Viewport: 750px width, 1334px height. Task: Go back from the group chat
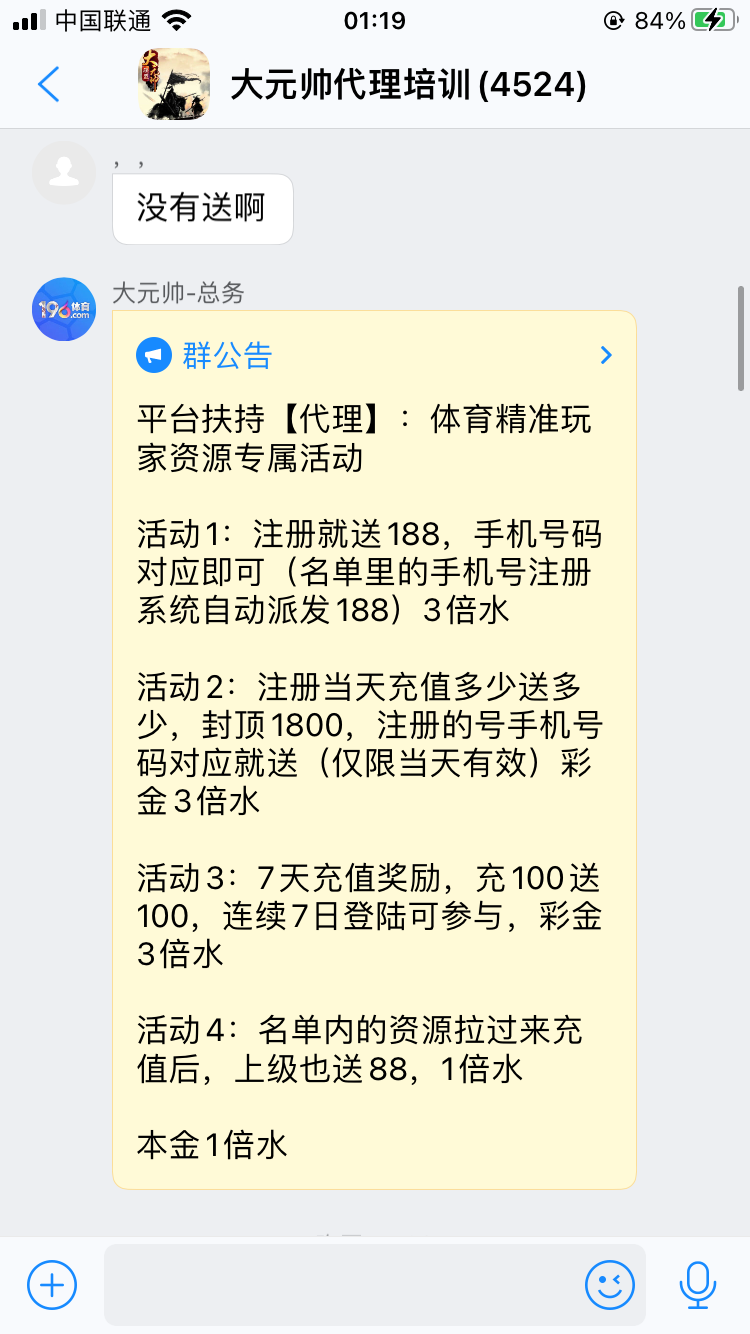[x=48, y=85]
